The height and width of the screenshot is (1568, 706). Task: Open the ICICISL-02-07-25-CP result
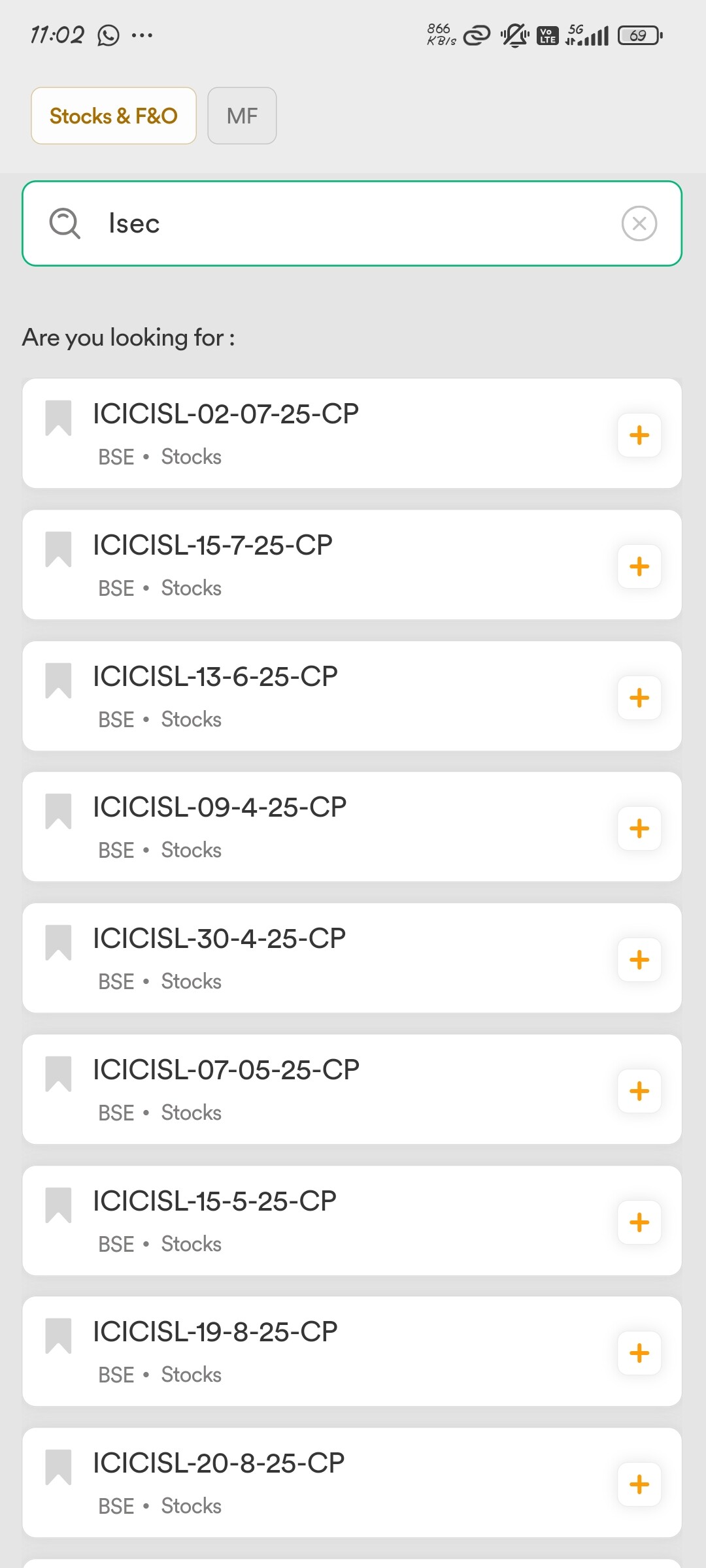352,433
